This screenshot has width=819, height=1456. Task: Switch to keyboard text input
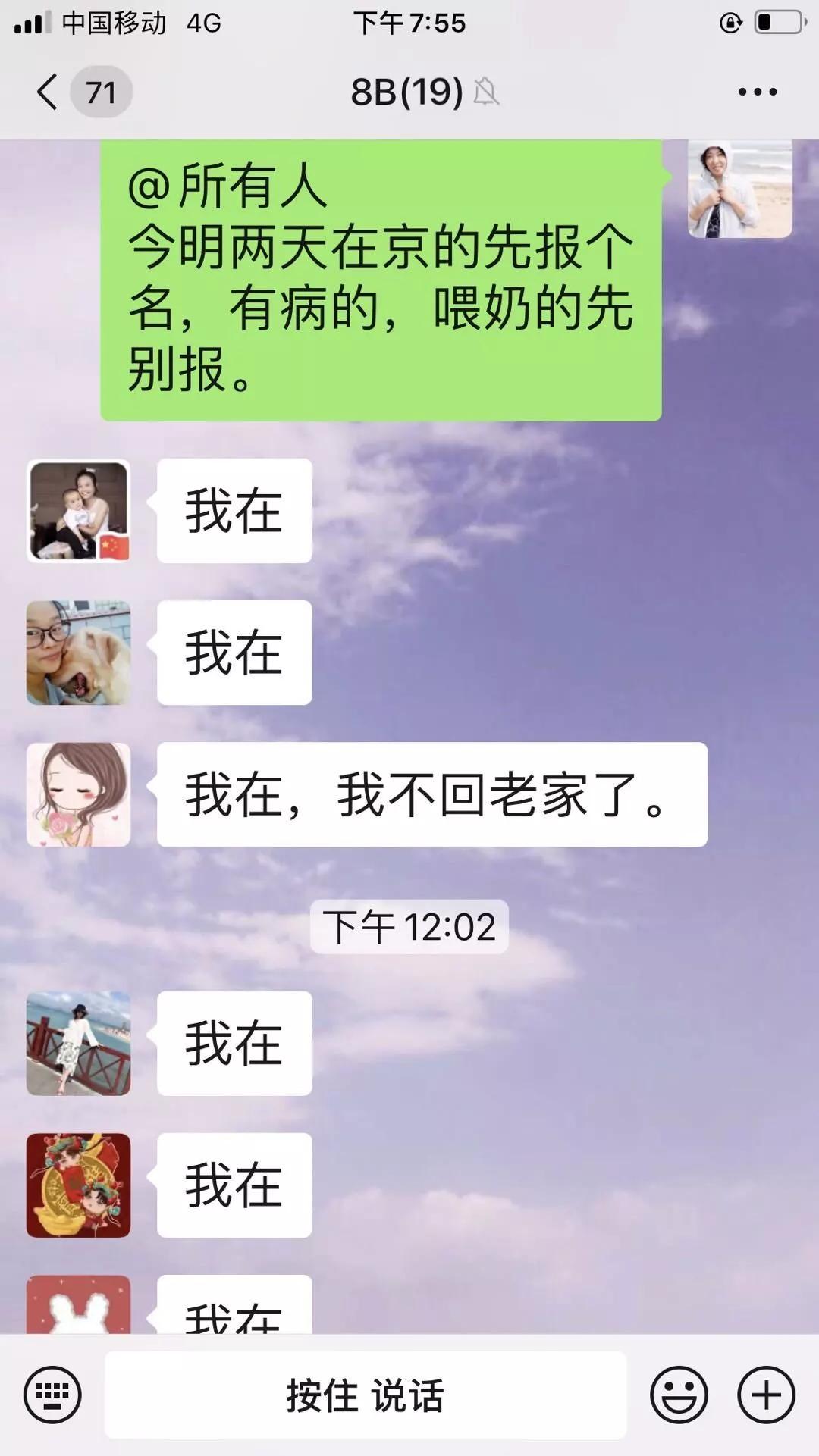(x=52, y=1394)
